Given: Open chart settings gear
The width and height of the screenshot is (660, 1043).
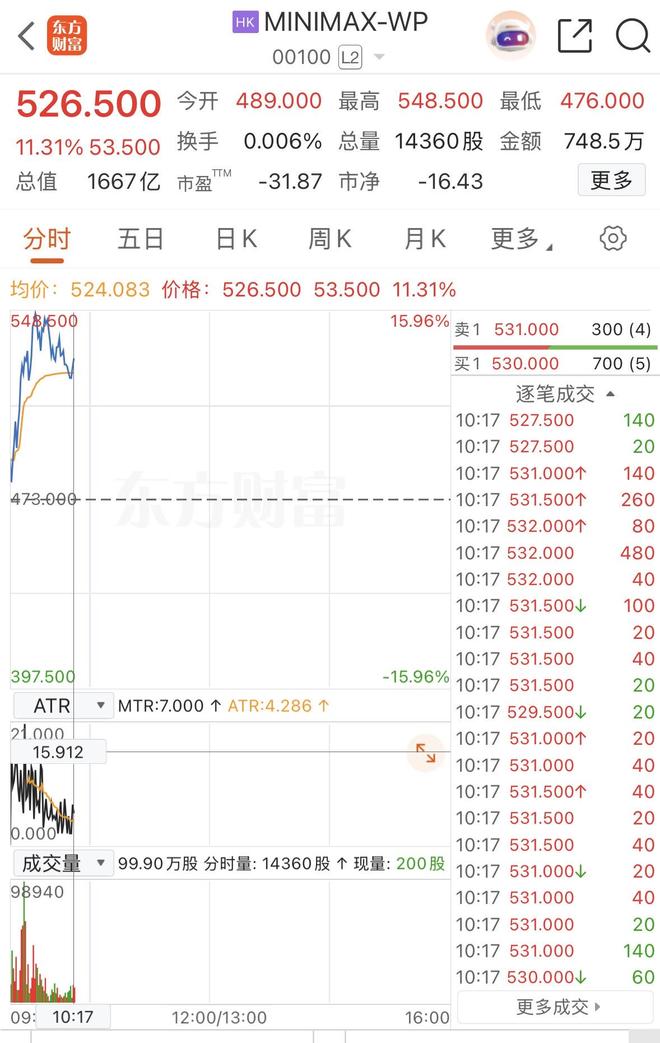Looking at the screenshot, I should [x=613, y=238].
